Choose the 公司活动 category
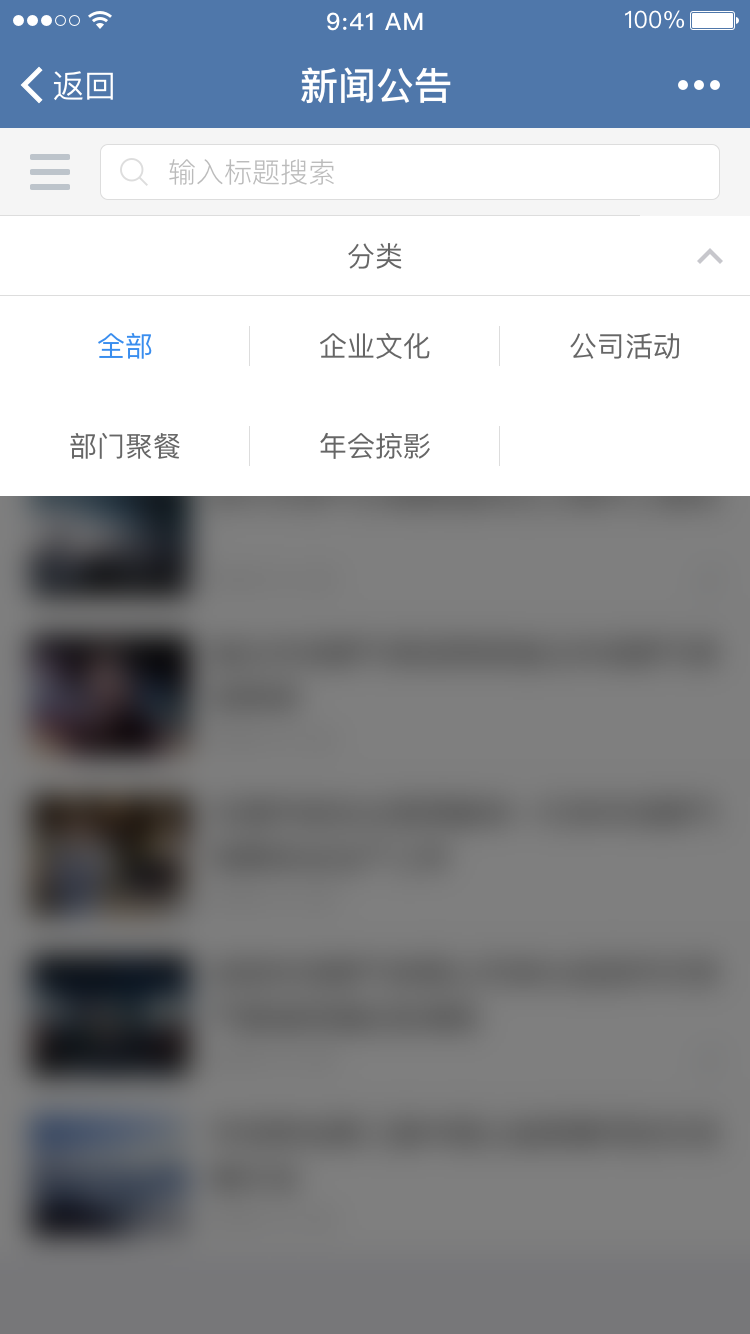 [x=625, y=347]
